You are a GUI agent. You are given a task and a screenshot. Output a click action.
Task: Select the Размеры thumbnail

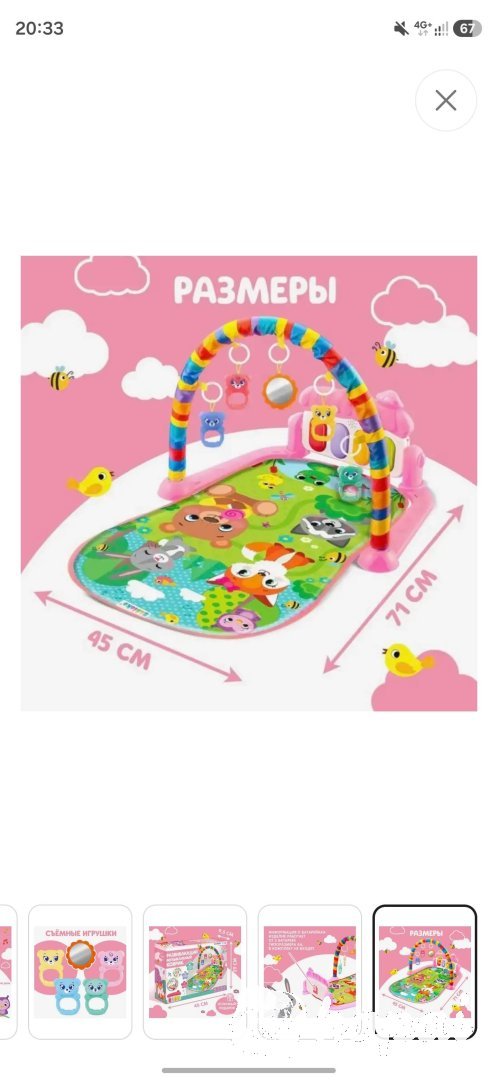424,972
